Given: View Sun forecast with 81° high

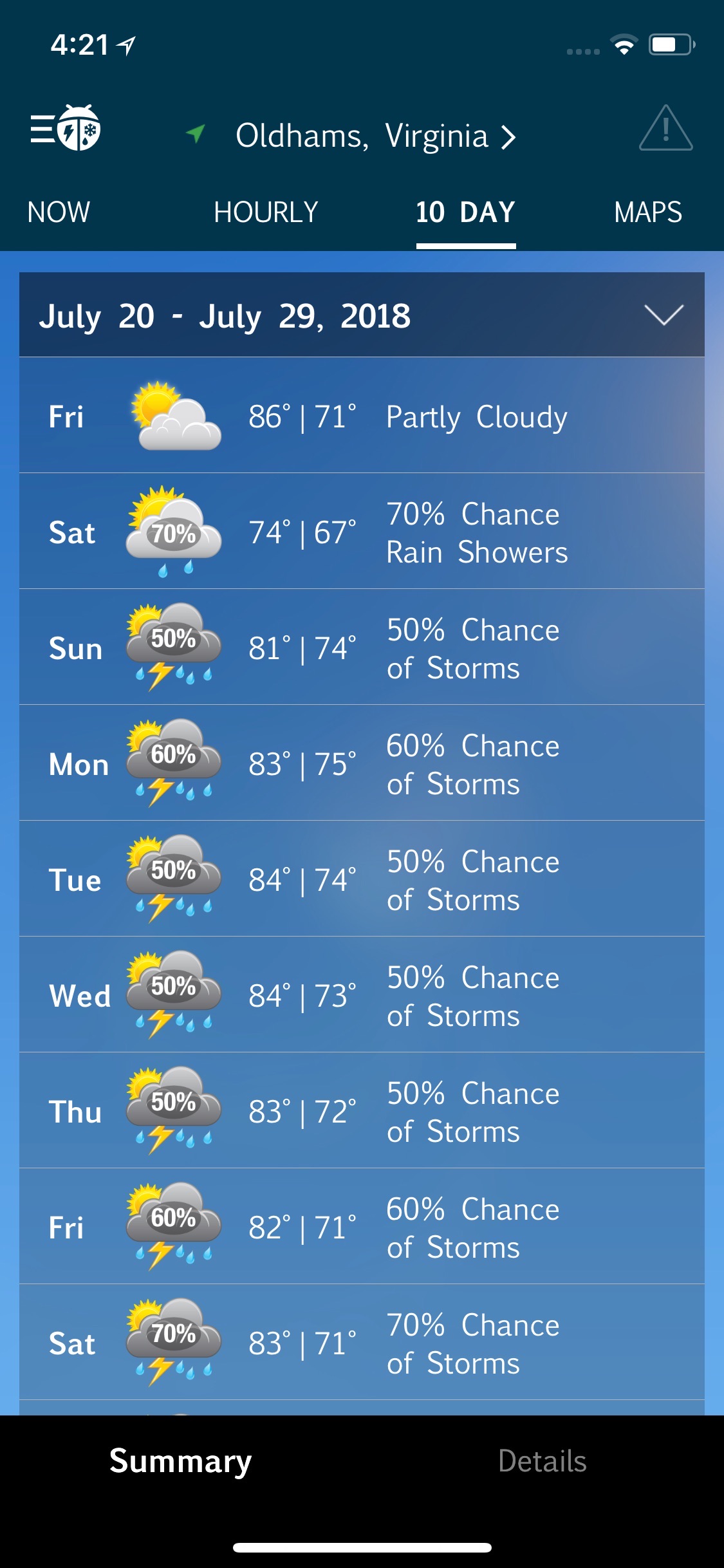Looking at the screenshot, I should [x=362, y=647].
